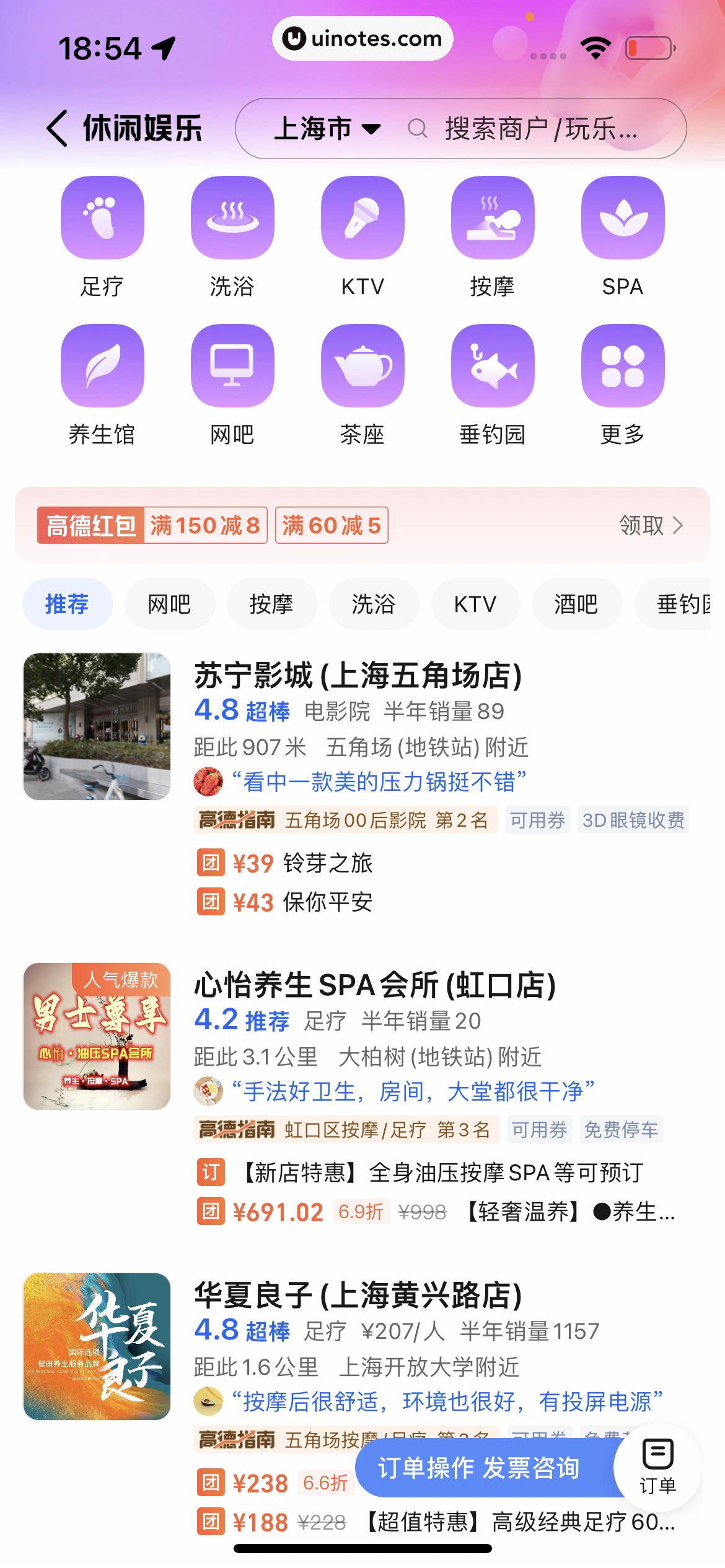Open the KTV category icon

(362, 218)
